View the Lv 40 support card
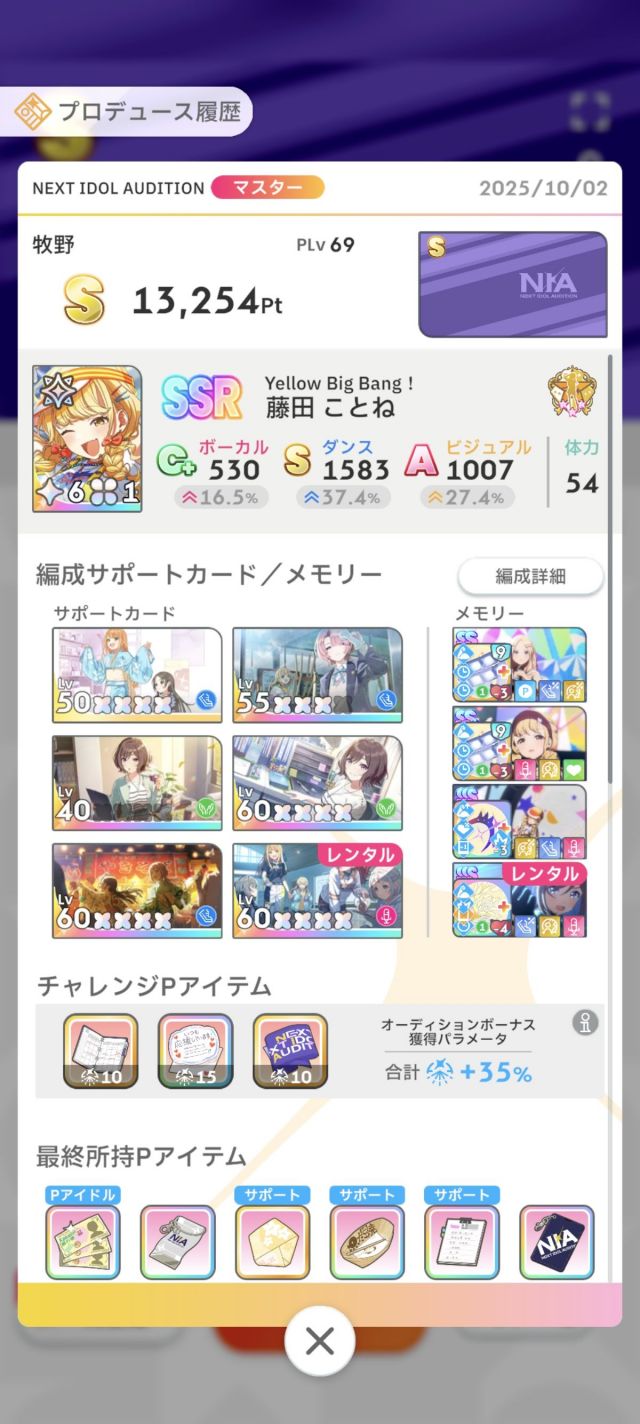The width and height of the screenshot is (640, 1424). click(137, 783)
